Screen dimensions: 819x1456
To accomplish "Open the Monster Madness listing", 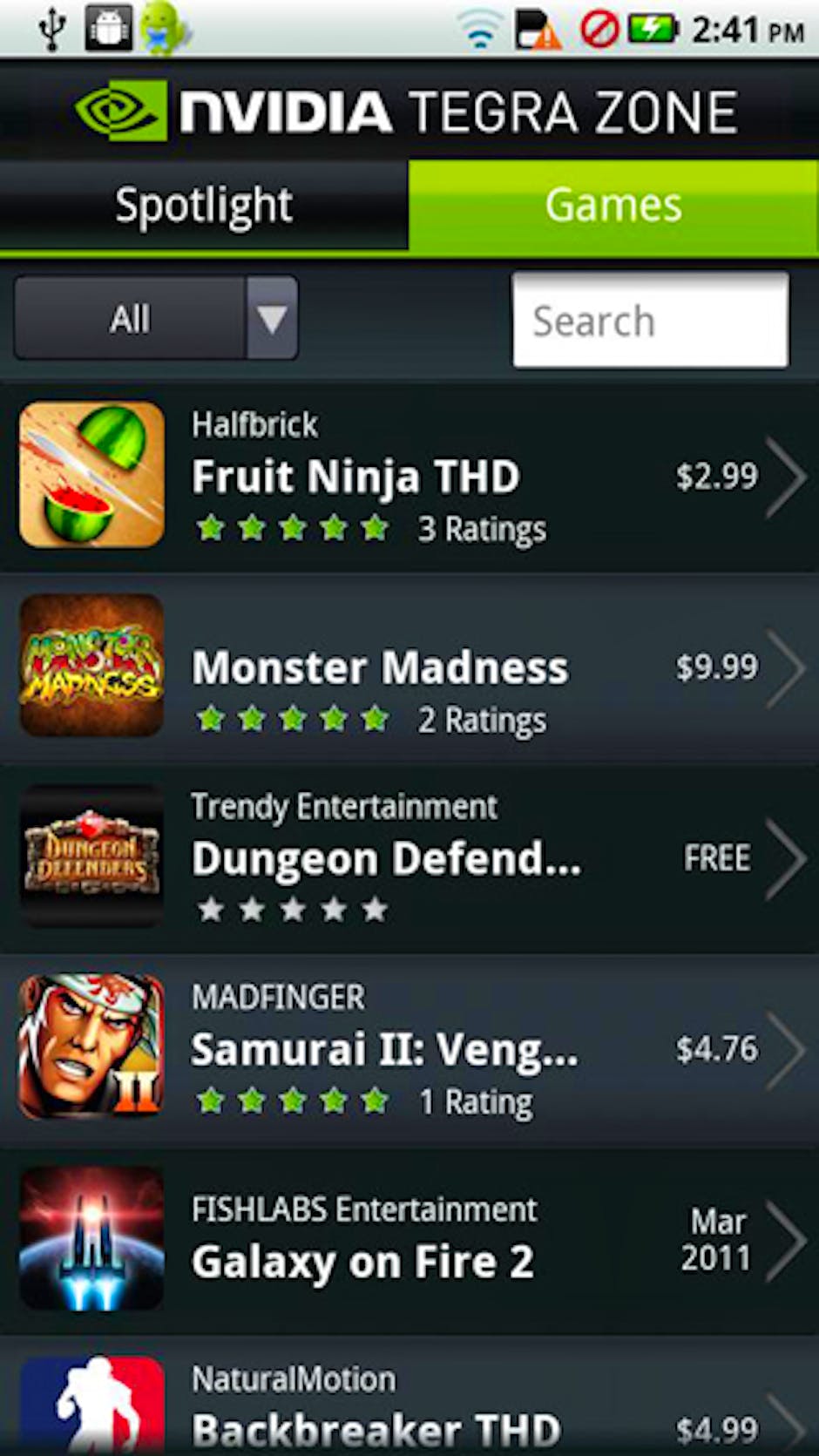I will coord(409,668).
